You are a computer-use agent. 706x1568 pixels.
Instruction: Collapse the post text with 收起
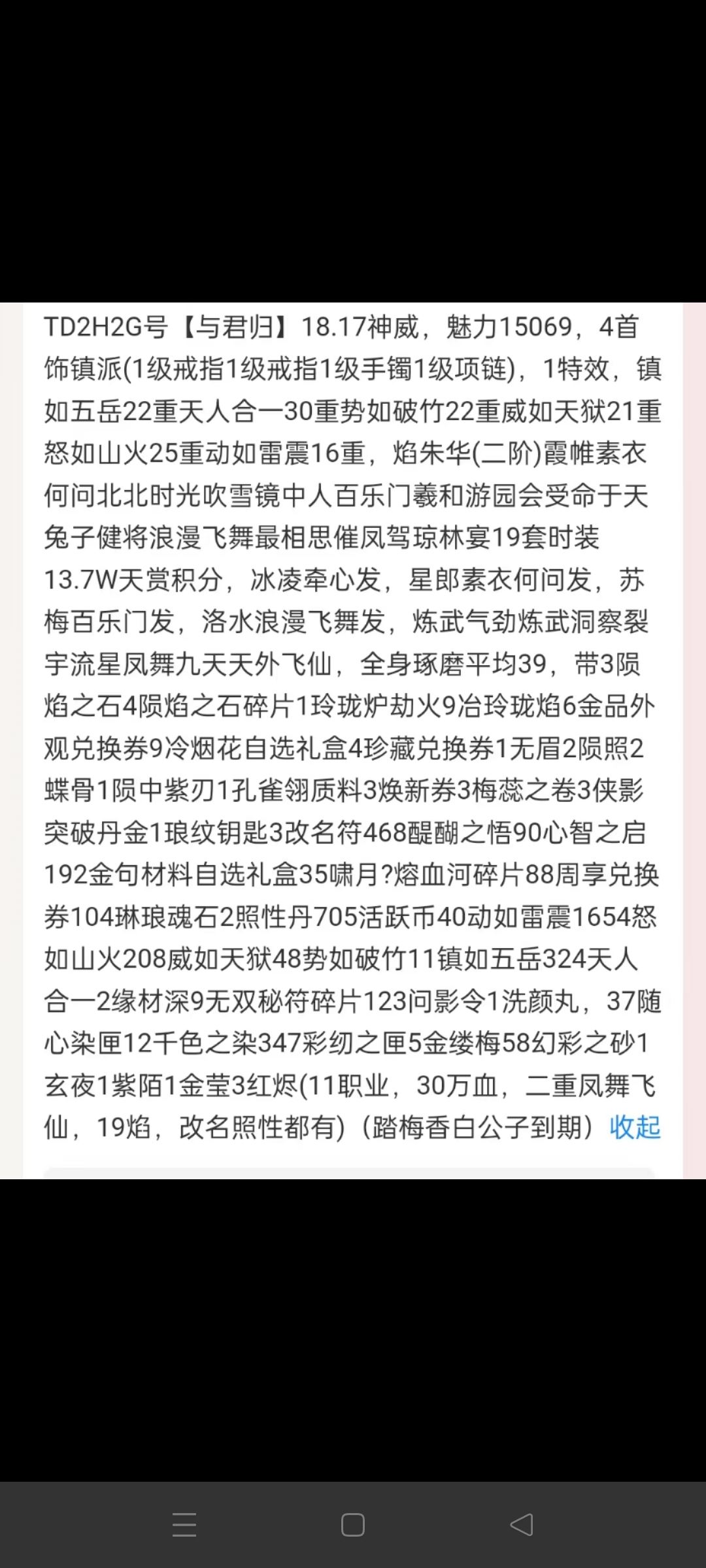(x=635, y=1128)
